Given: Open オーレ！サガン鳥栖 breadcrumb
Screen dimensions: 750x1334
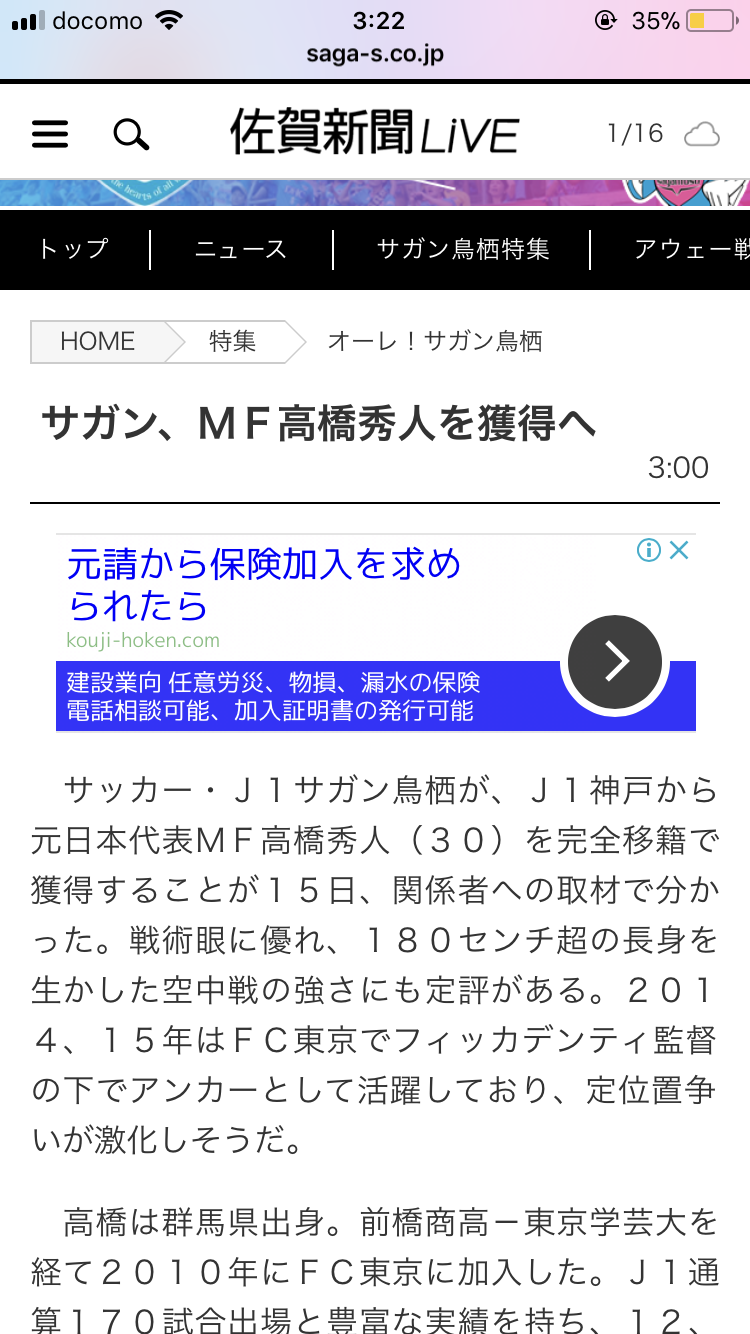Looking at the screenshot, I should [434, 342].
